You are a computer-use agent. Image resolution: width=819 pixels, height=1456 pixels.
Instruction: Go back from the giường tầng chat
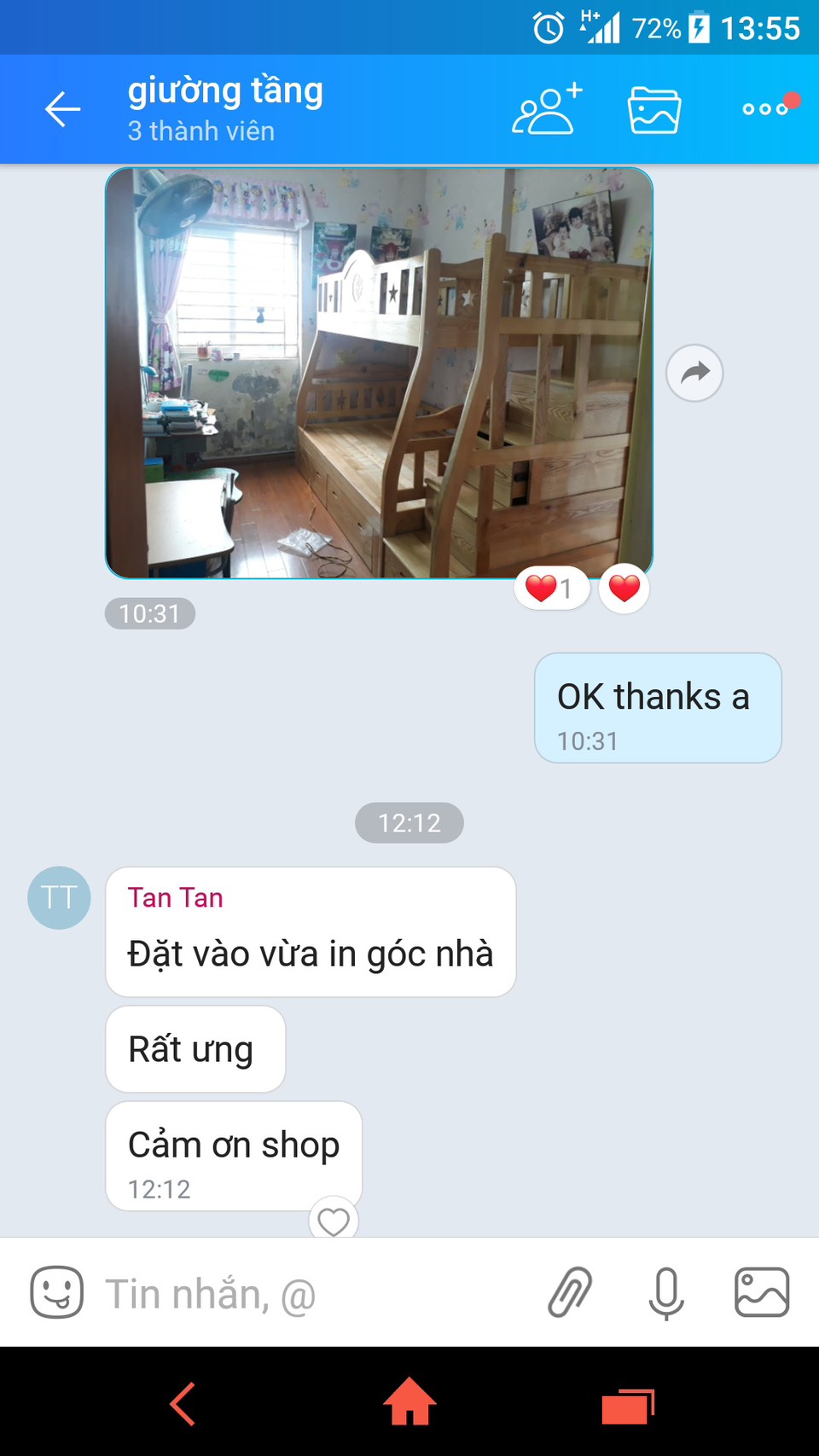point(62,109)
